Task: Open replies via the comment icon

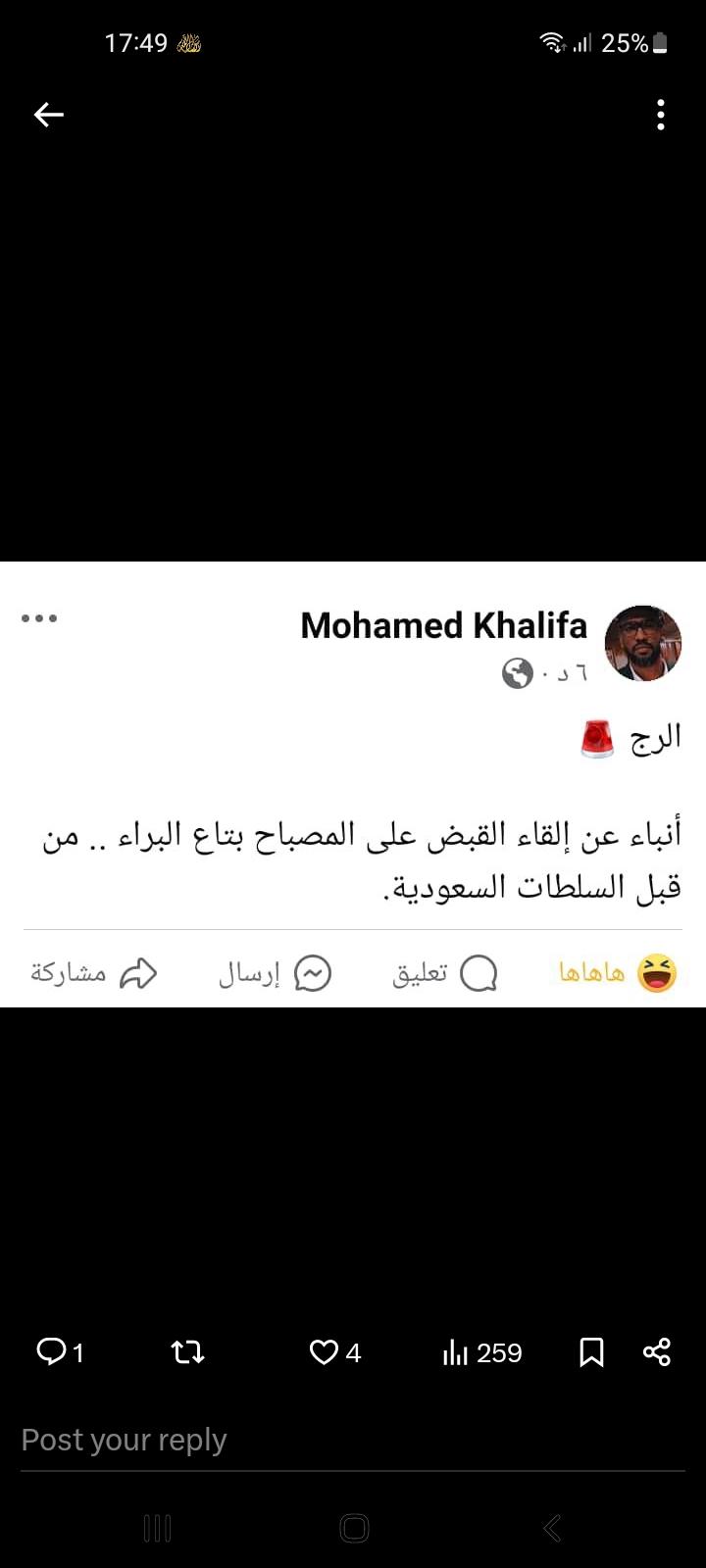Action: pyautogui.click(x=51, y=1352)
